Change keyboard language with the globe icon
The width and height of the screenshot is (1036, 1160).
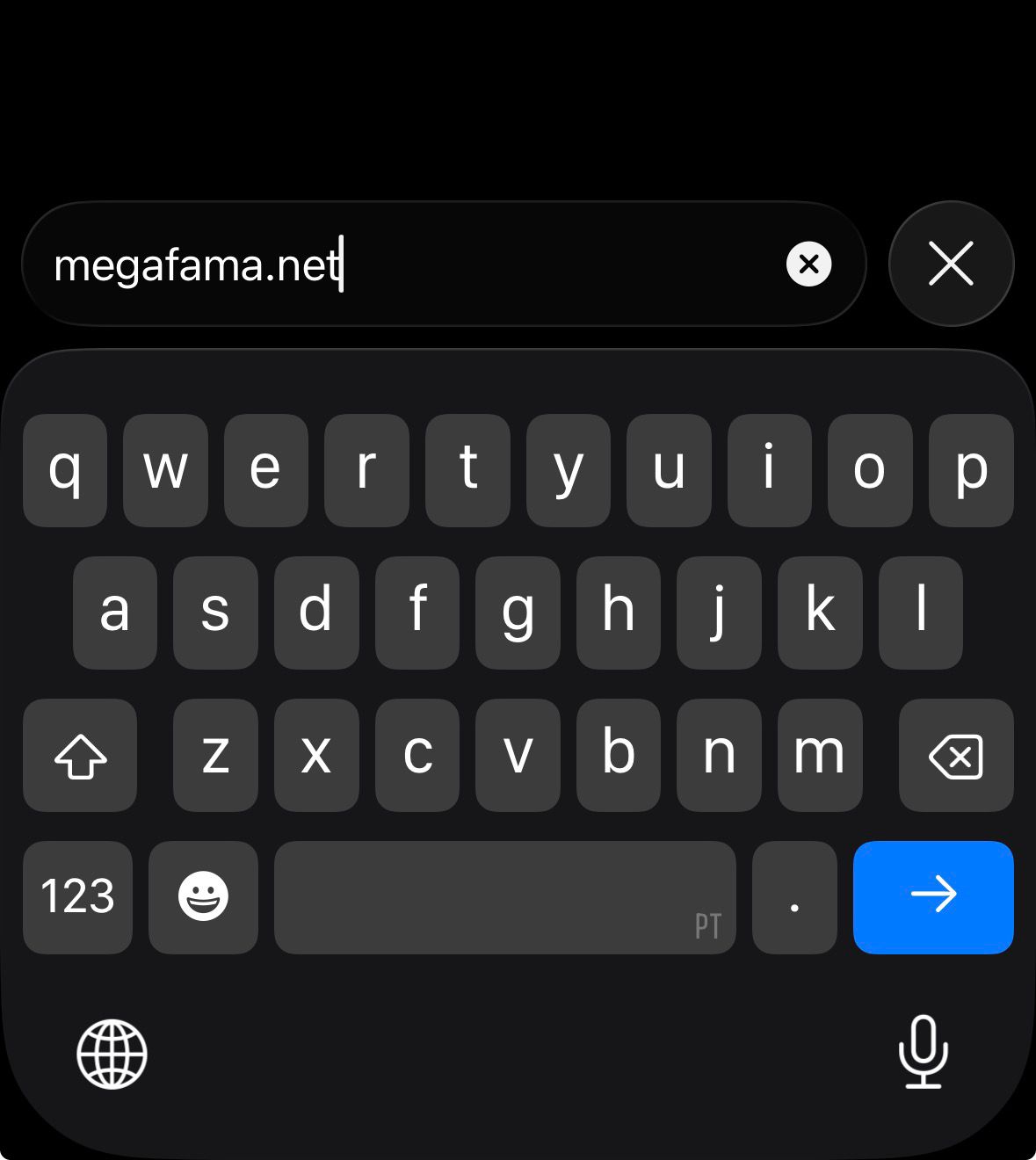coord(112,1054)
